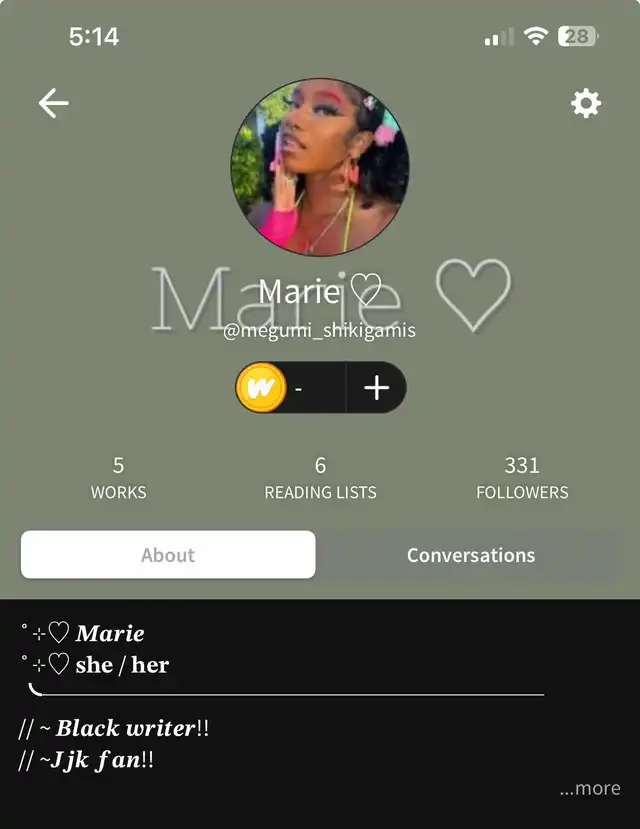This screenshot has height=829, width=640.
Task: Switch to the Conversations tab
Action: click(471, 555)
